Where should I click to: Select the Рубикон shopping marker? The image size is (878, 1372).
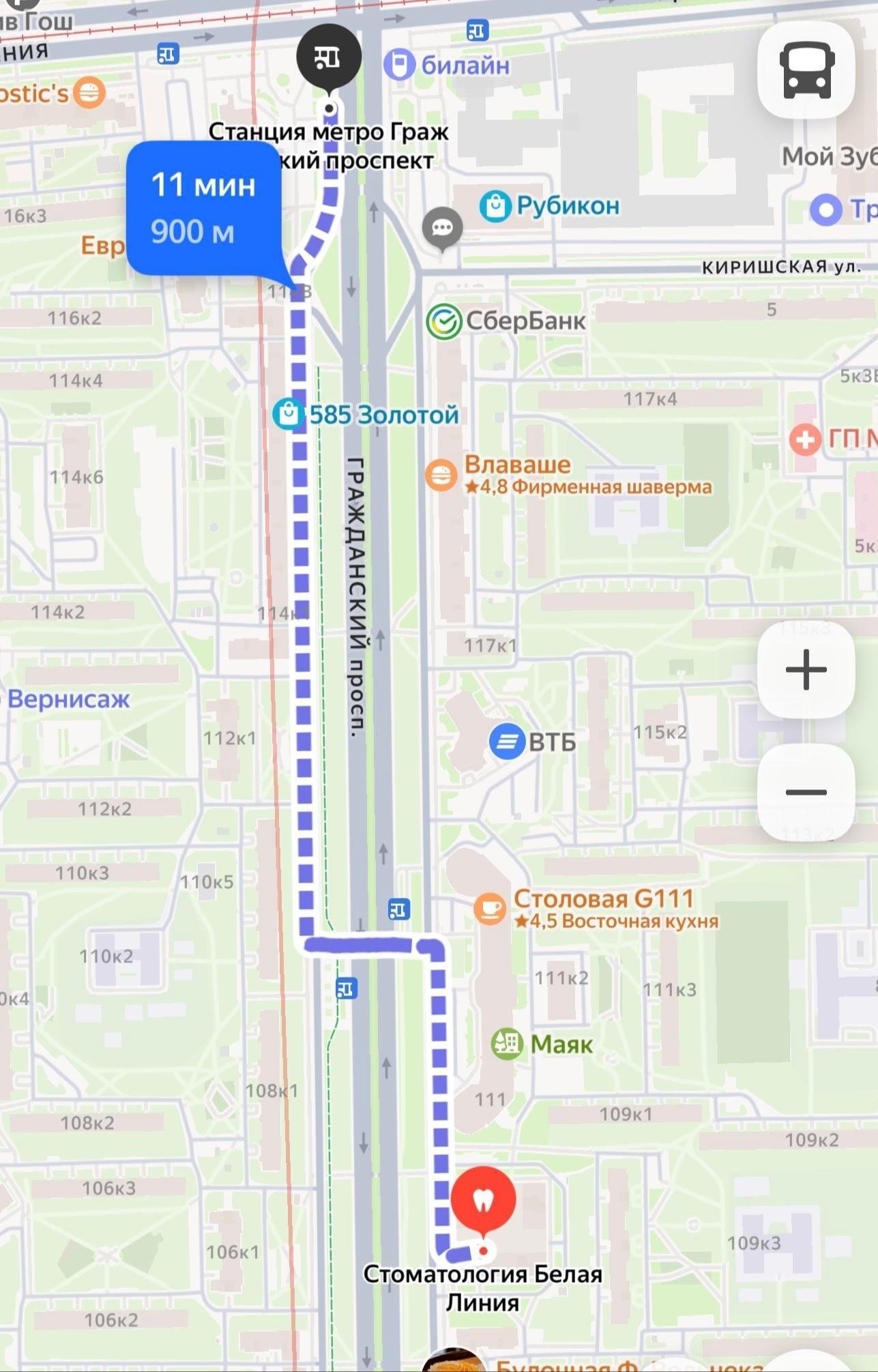pyautogui.click(x=496, y=206)
